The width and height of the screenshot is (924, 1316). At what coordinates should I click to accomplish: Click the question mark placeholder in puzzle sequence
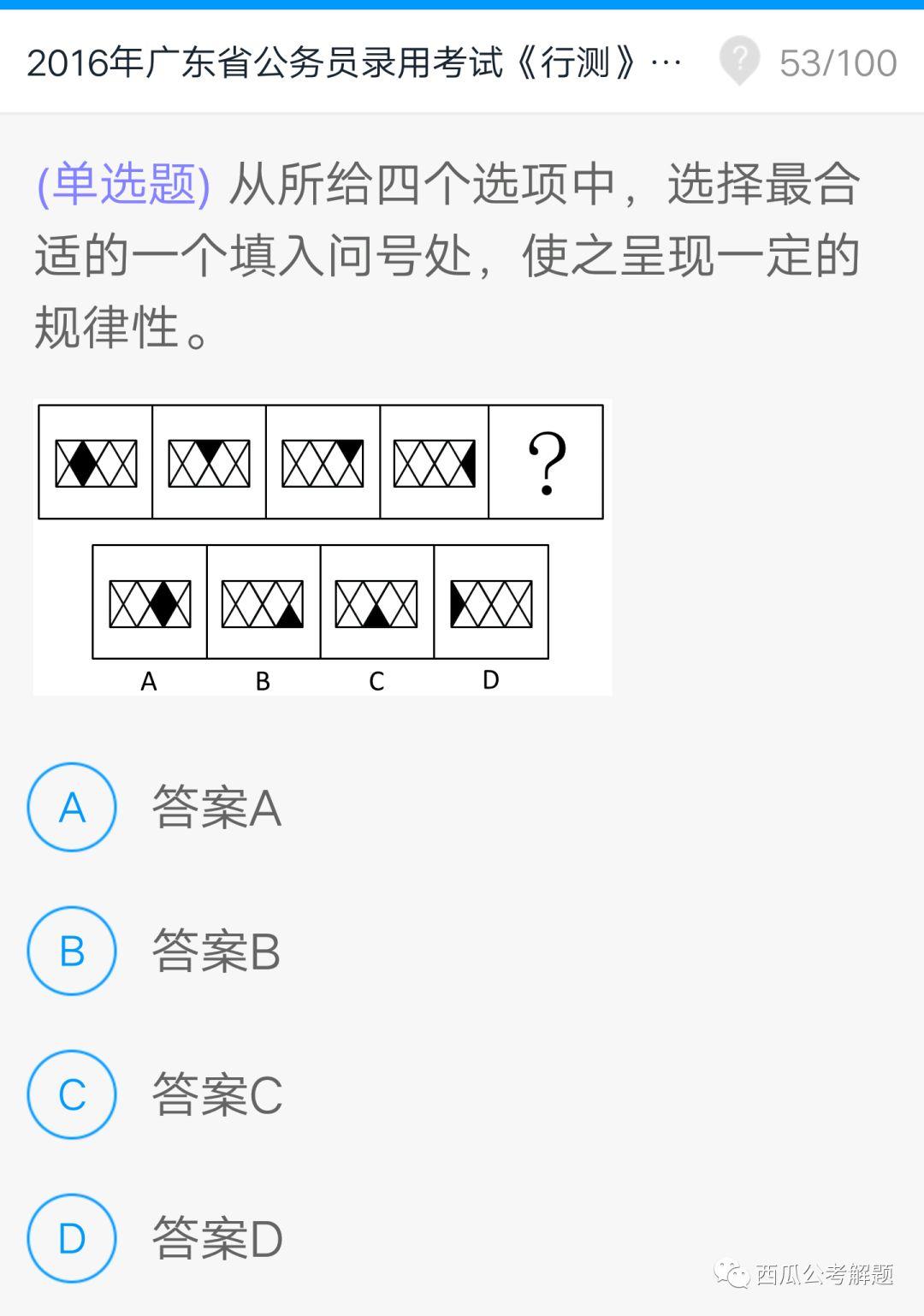(548, 462)
